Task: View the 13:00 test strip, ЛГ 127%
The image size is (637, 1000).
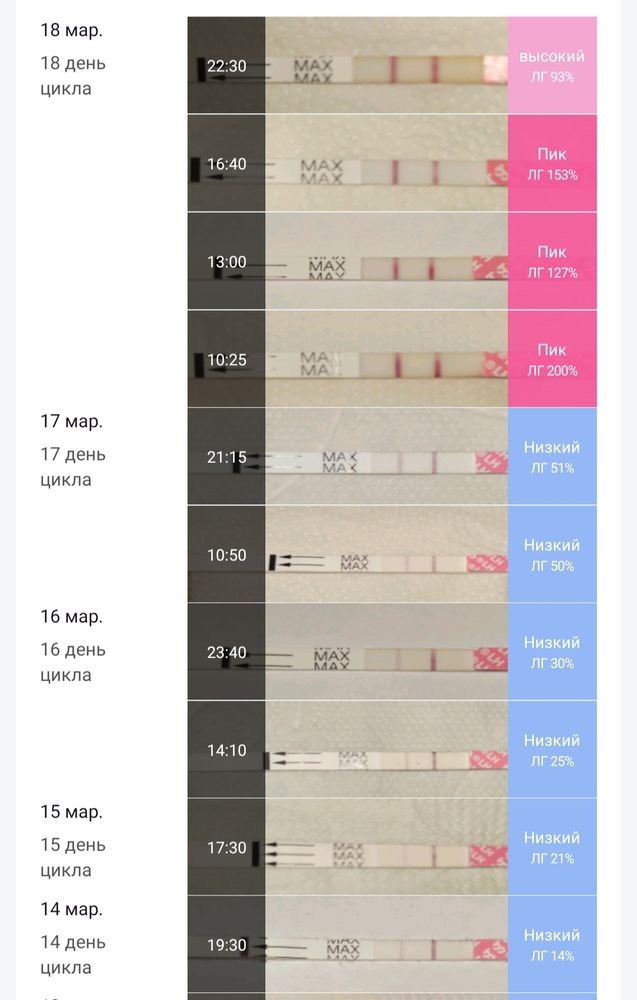Action: 390,261
